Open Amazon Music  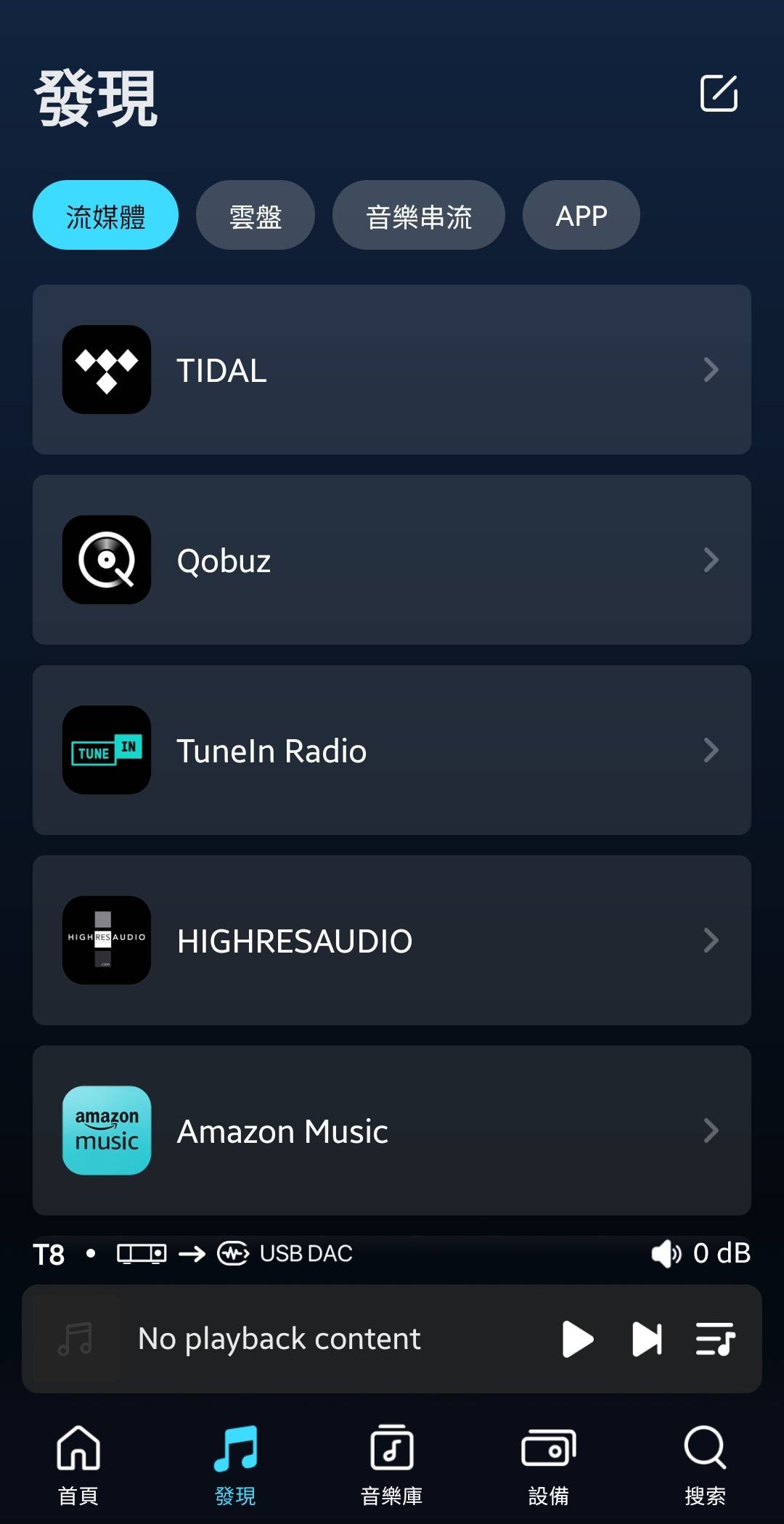click(x=392, y=1131)
